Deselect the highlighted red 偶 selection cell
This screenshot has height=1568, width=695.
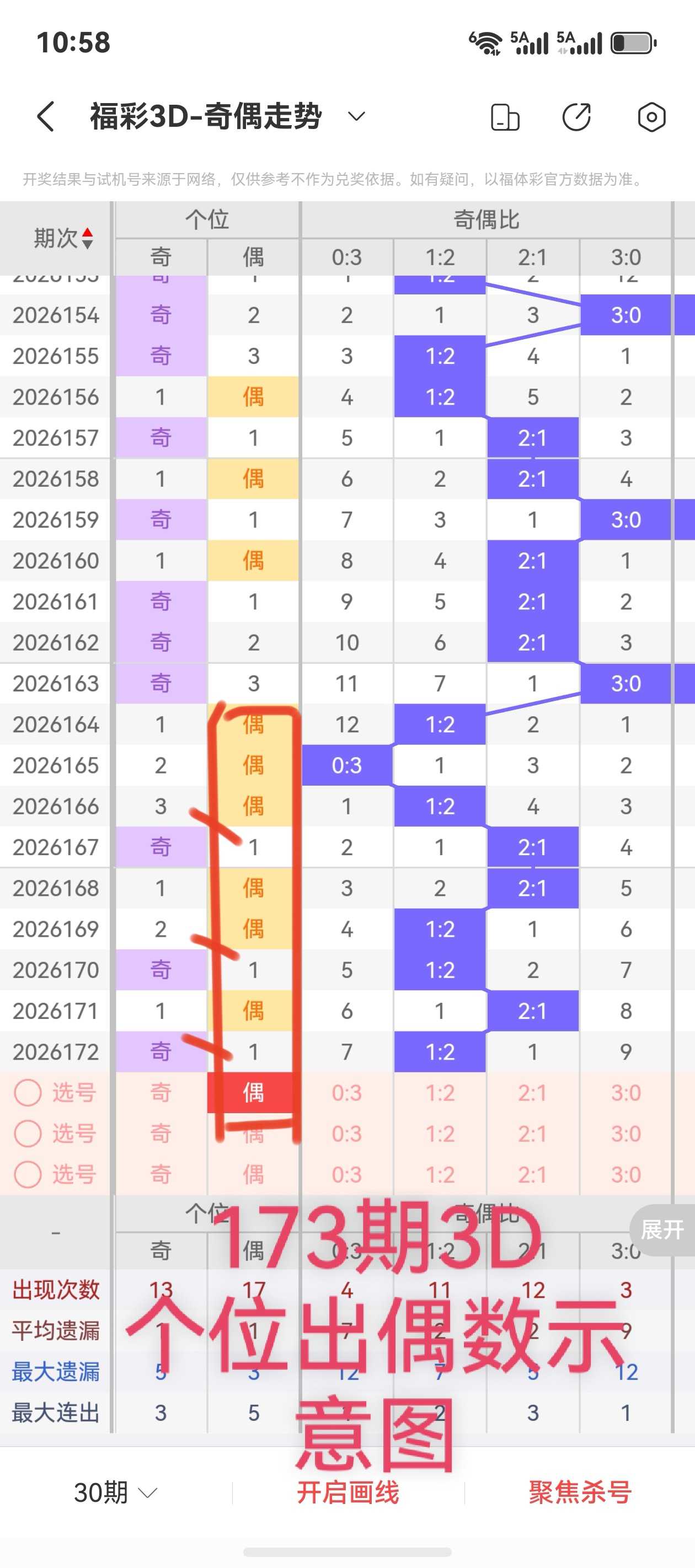point(253,1092)
